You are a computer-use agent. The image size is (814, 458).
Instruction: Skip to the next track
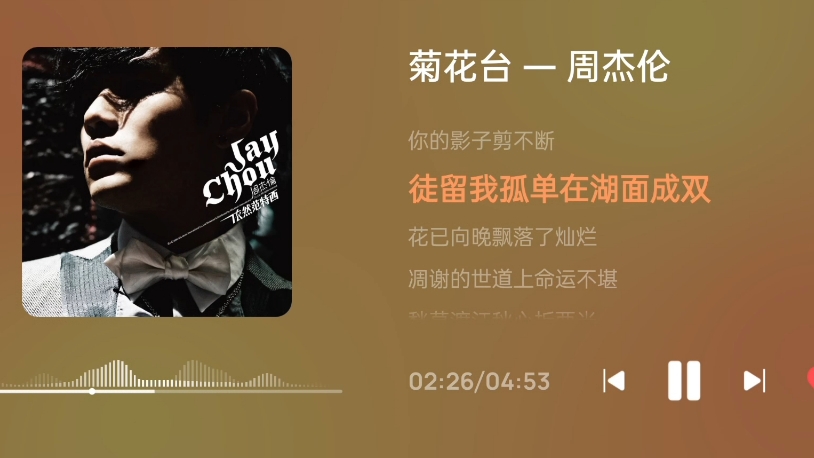(x=754, y=381)
